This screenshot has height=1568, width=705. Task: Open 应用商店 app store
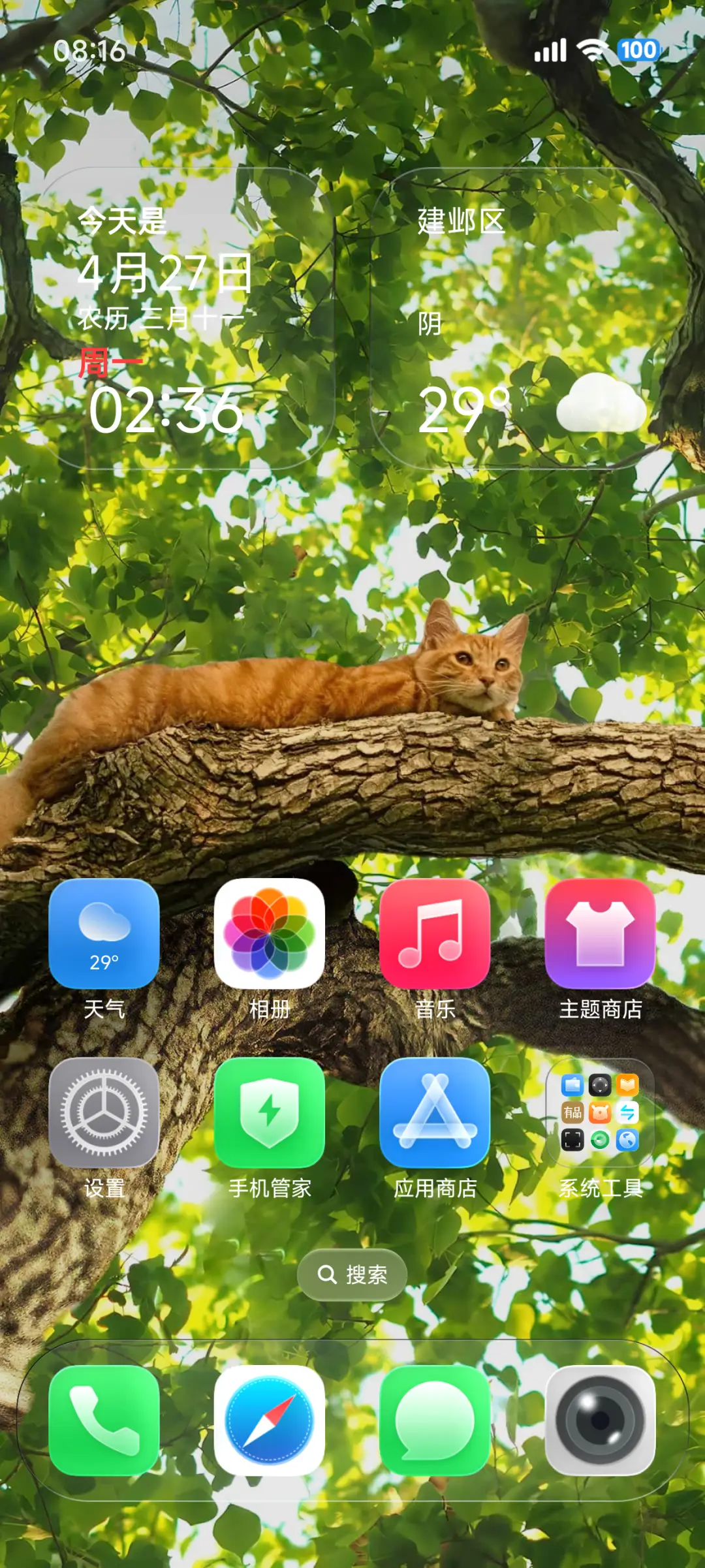pyautogui.click(x=435, y=1112)
